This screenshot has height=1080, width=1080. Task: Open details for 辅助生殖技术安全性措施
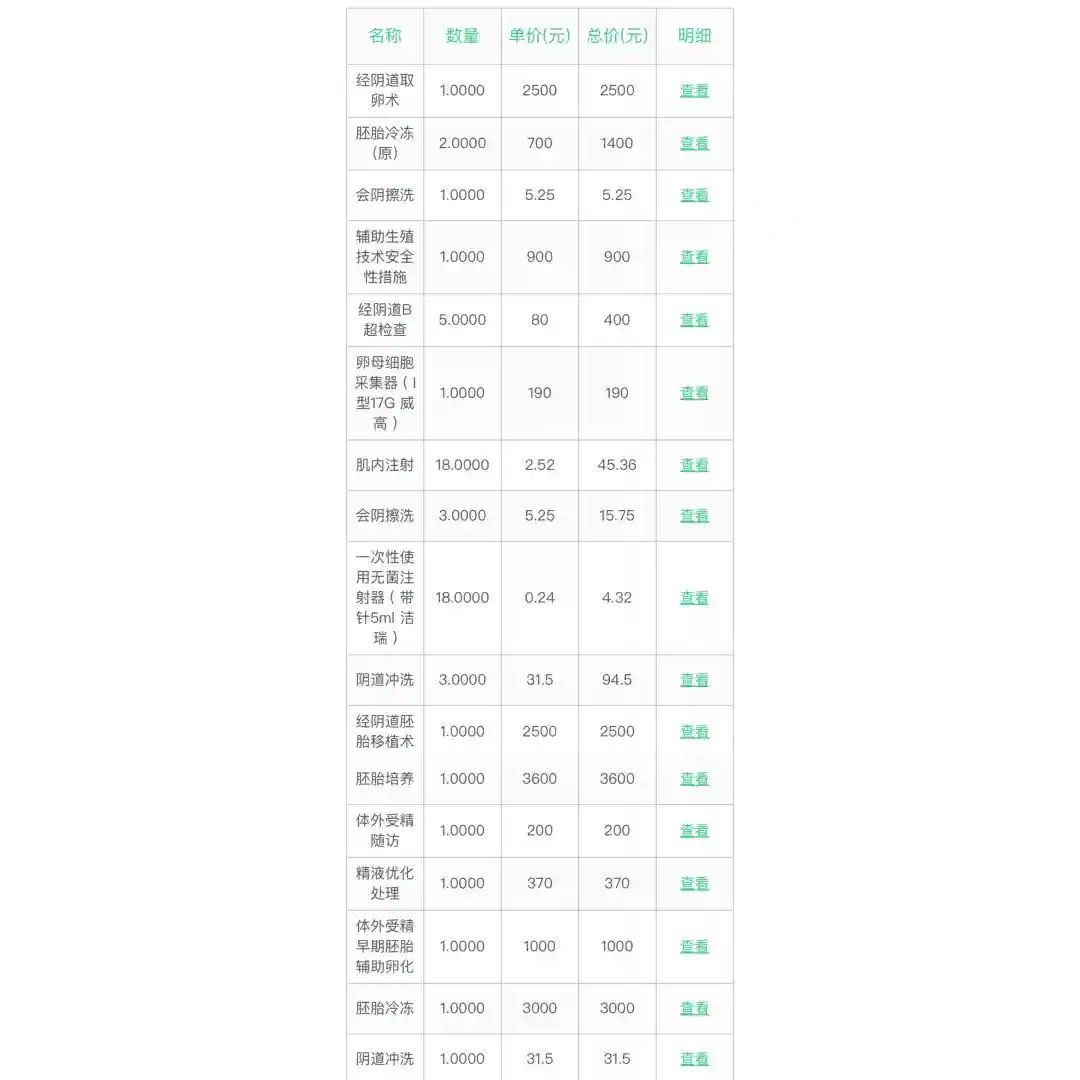pos(694,257)
